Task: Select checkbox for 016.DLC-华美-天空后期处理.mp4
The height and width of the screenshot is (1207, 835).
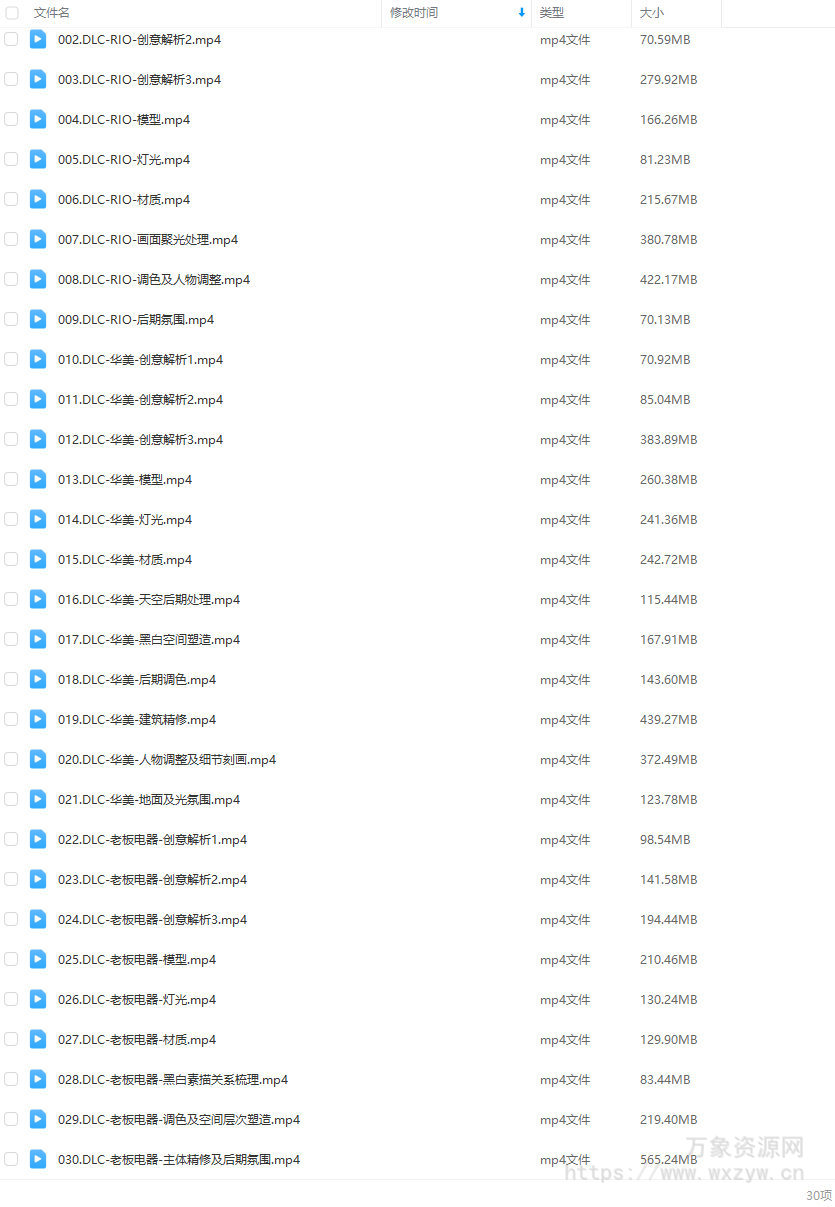Action: [11, 599]
